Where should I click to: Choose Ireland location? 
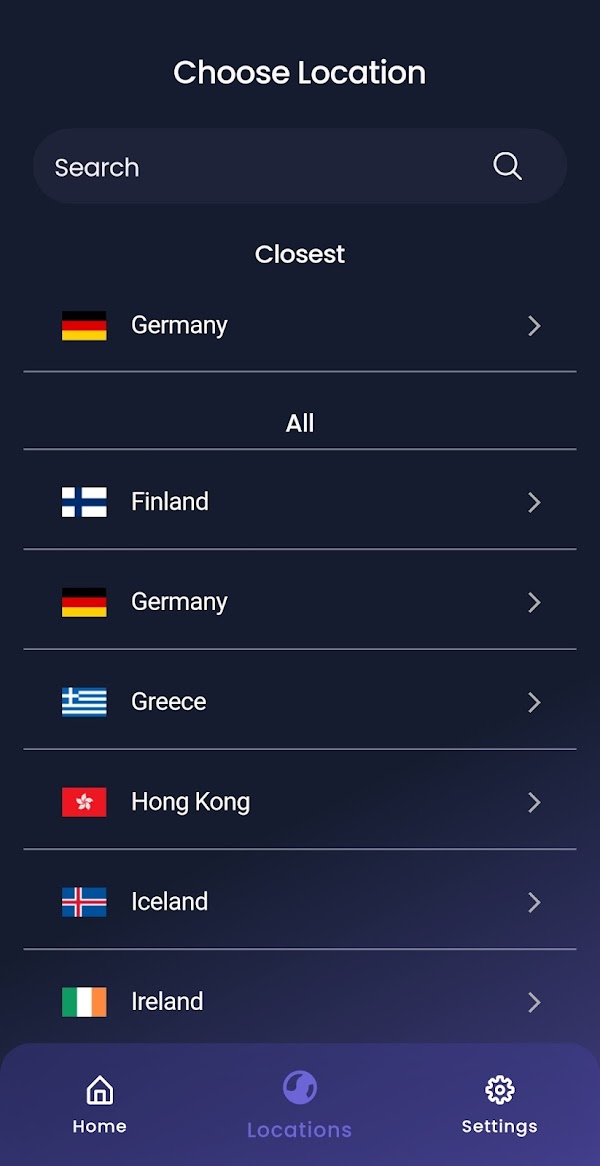click(x=300, y=1002)
